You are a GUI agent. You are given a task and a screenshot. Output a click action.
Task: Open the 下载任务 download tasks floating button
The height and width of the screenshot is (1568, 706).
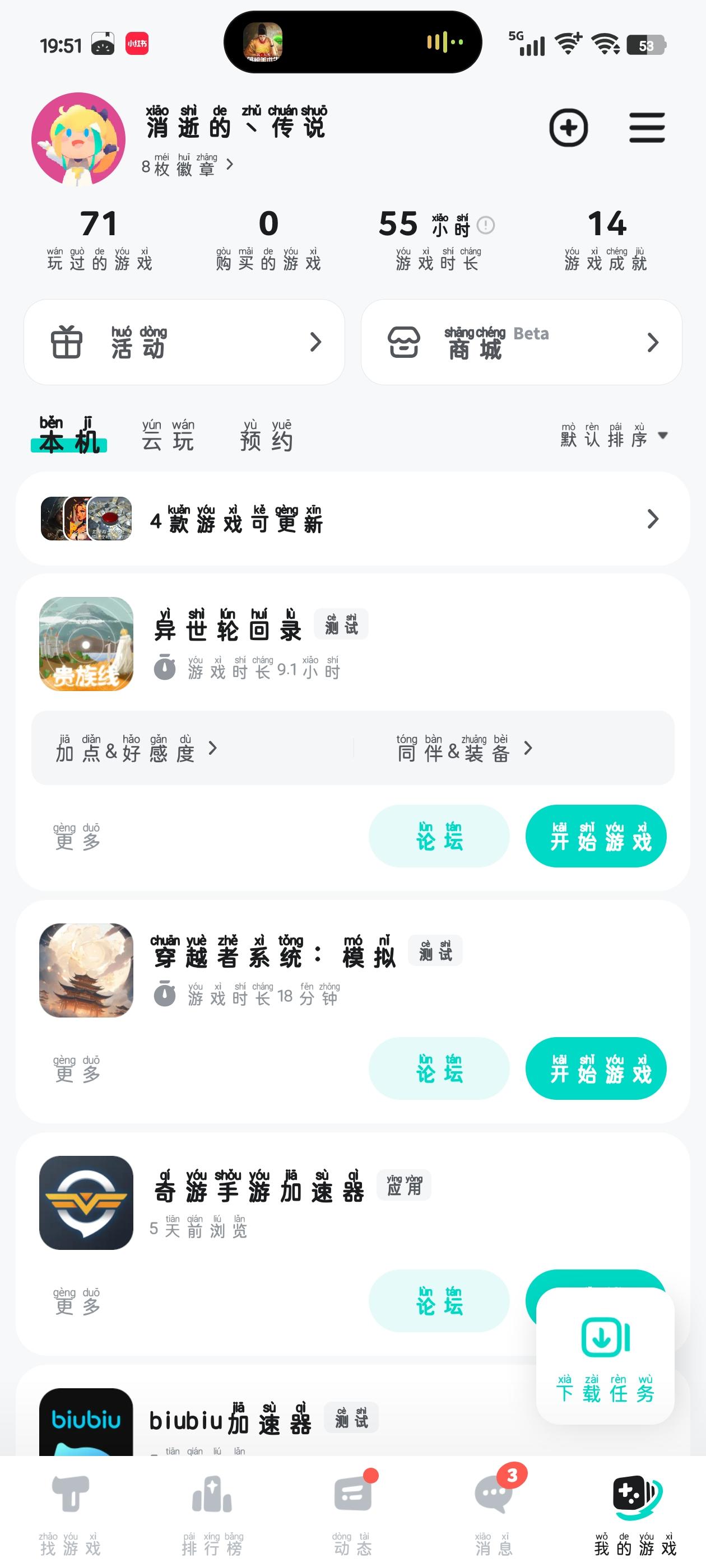605,1355
